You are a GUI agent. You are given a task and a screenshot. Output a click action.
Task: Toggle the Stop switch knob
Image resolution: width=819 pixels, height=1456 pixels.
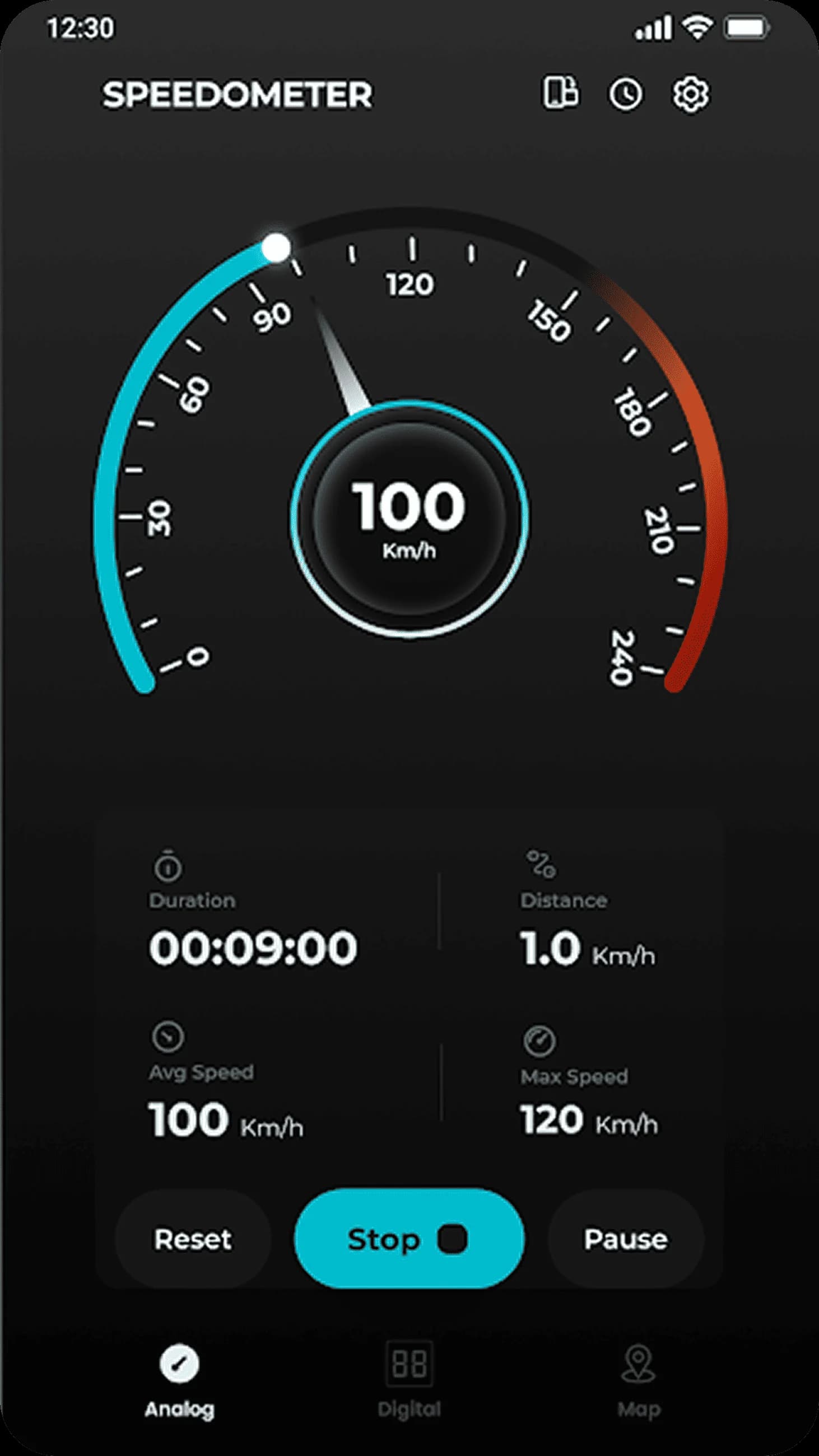click(452, 1239)
